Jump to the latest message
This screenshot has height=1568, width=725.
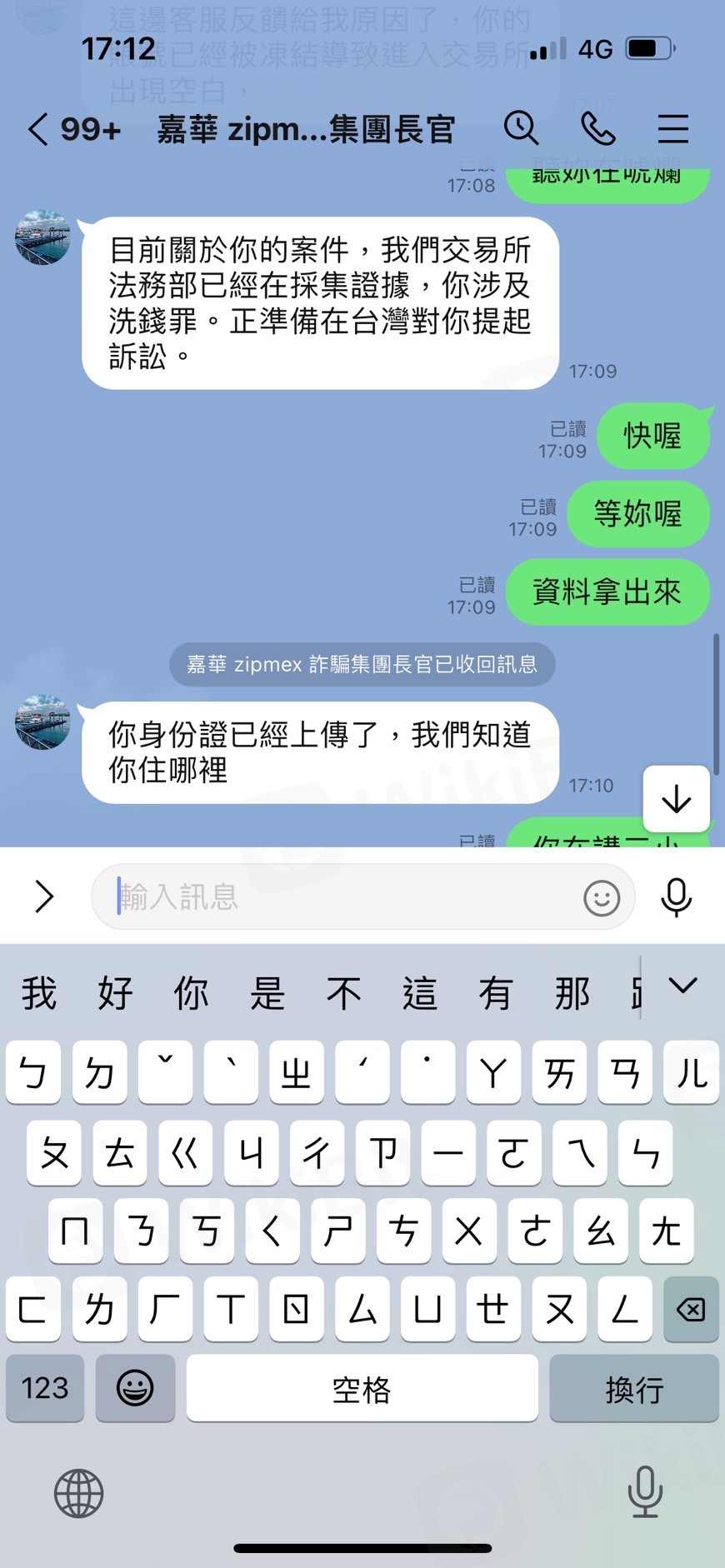tap(676, 800)
